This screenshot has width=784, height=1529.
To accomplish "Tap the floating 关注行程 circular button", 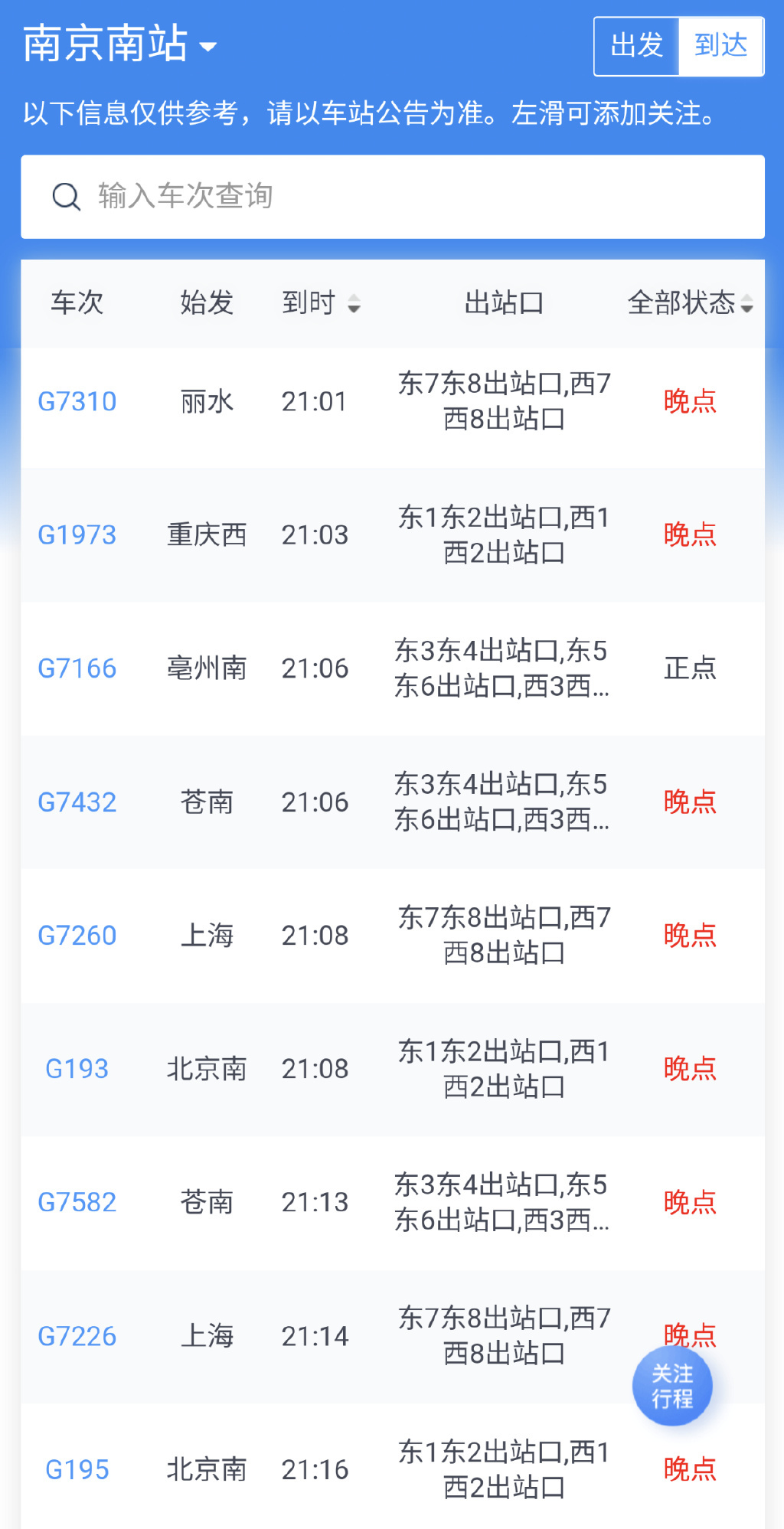I will click(x=672, y=1386).
